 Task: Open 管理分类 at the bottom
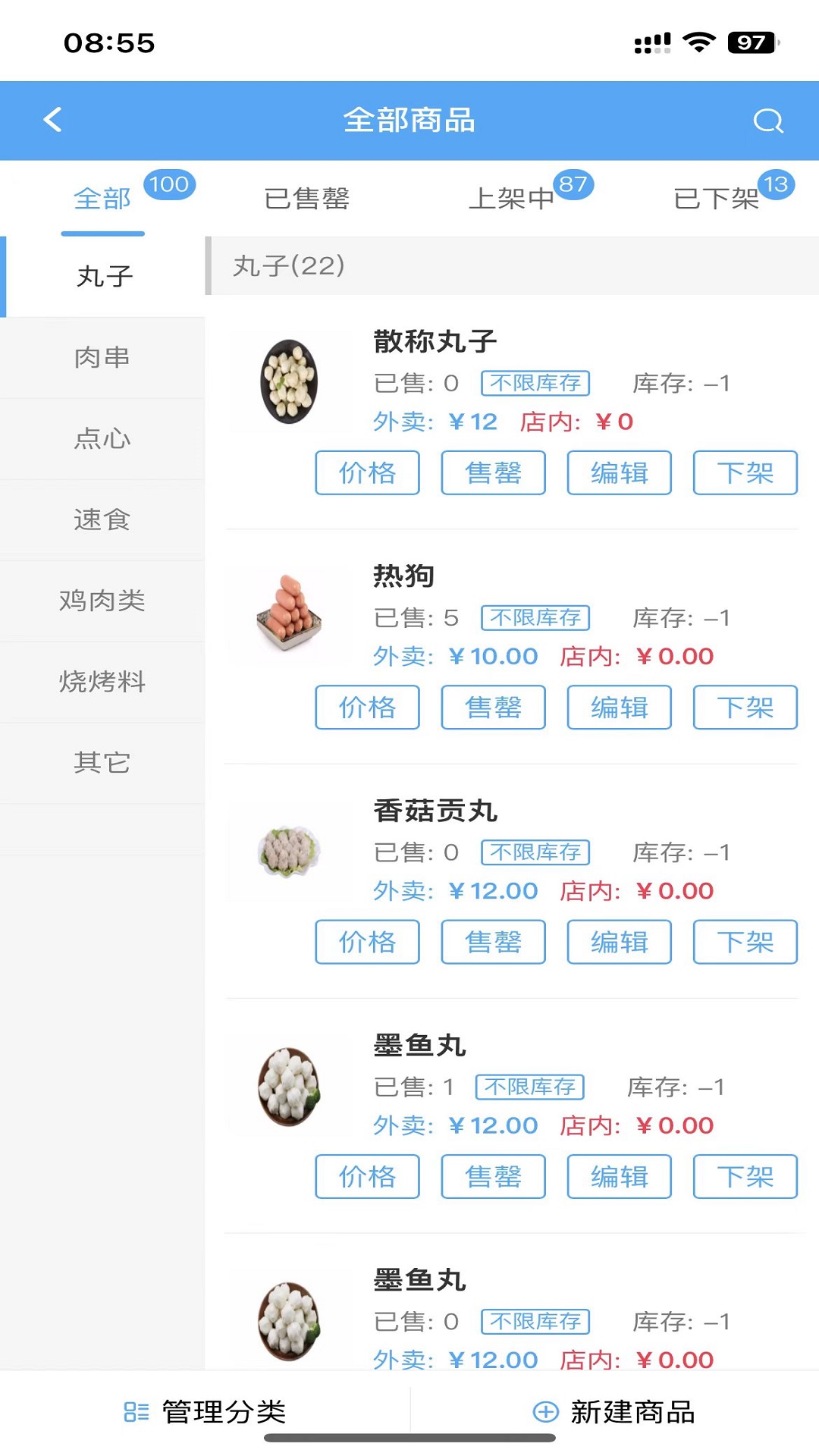(205, 1412)
